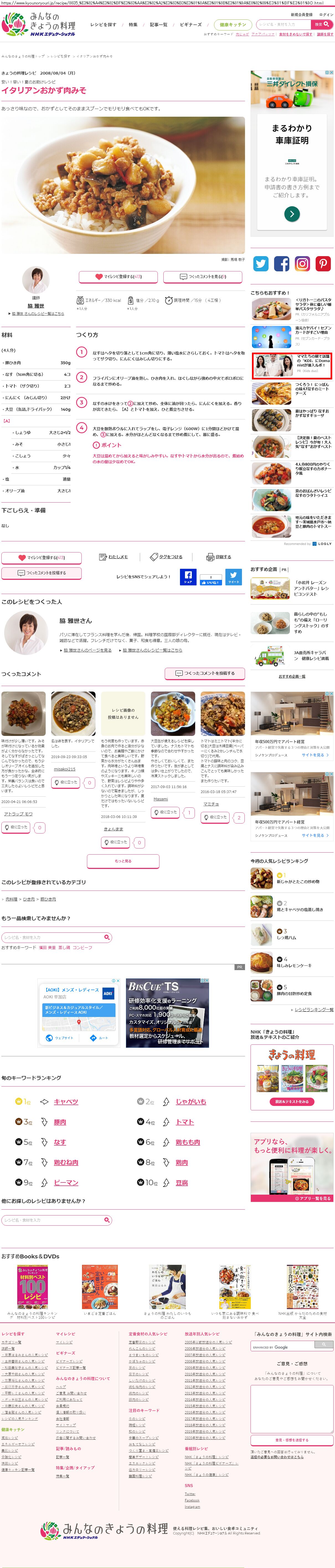
Task: View comments via つくったコメントを見る button
Action: coord(202,276)
